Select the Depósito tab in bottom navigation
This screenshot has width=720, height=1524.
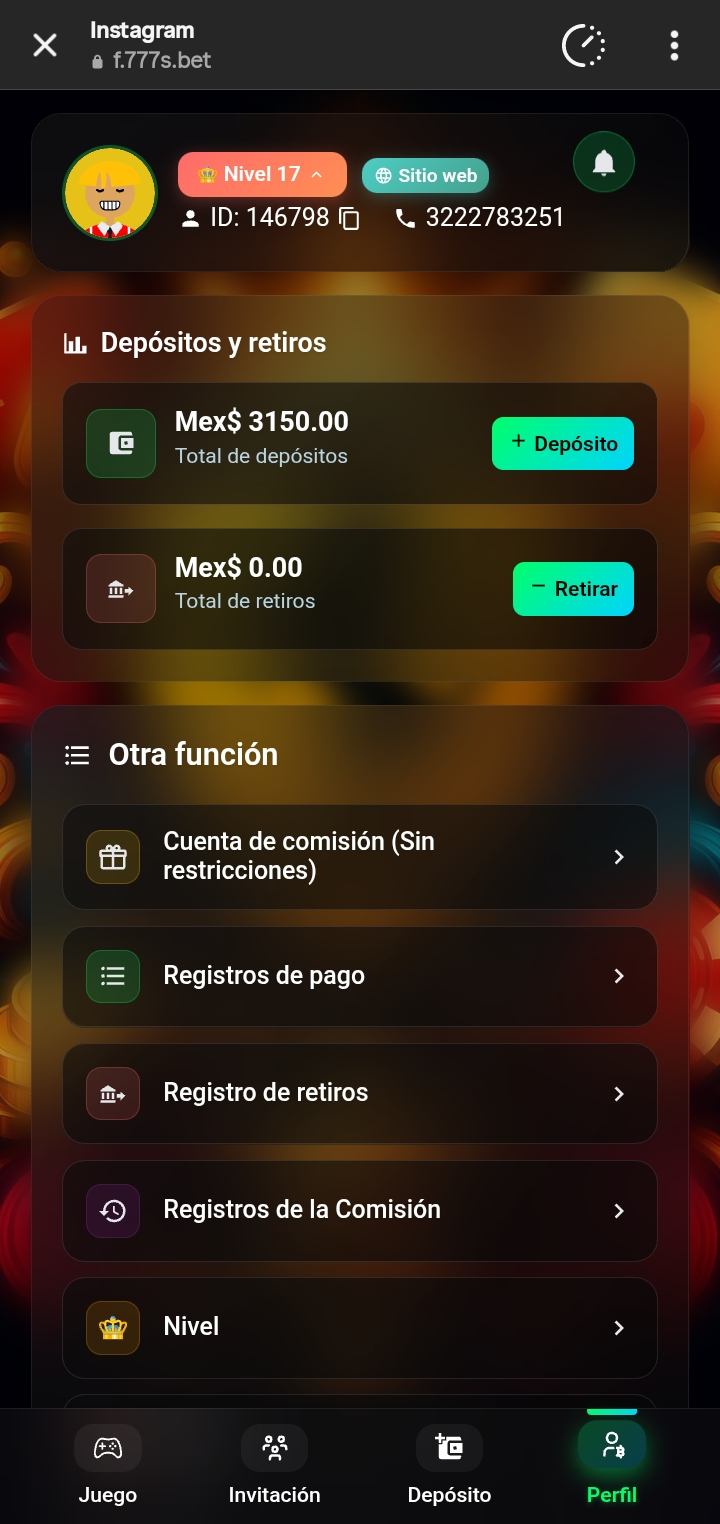tap(449, 1465)
